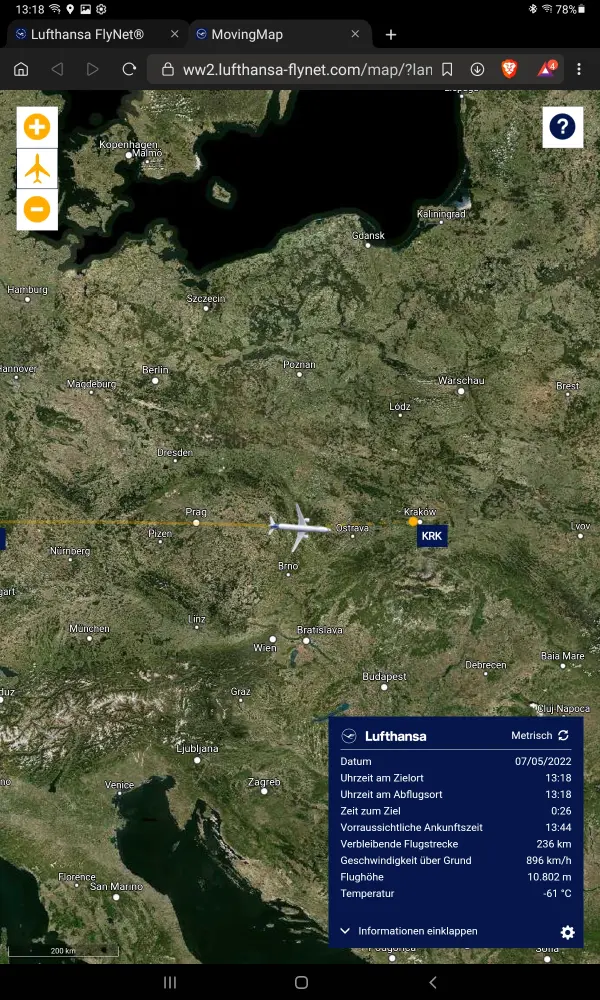Go to the browser home page
The width and height of the screenshot is (600, 1000).
coord(21,69)
